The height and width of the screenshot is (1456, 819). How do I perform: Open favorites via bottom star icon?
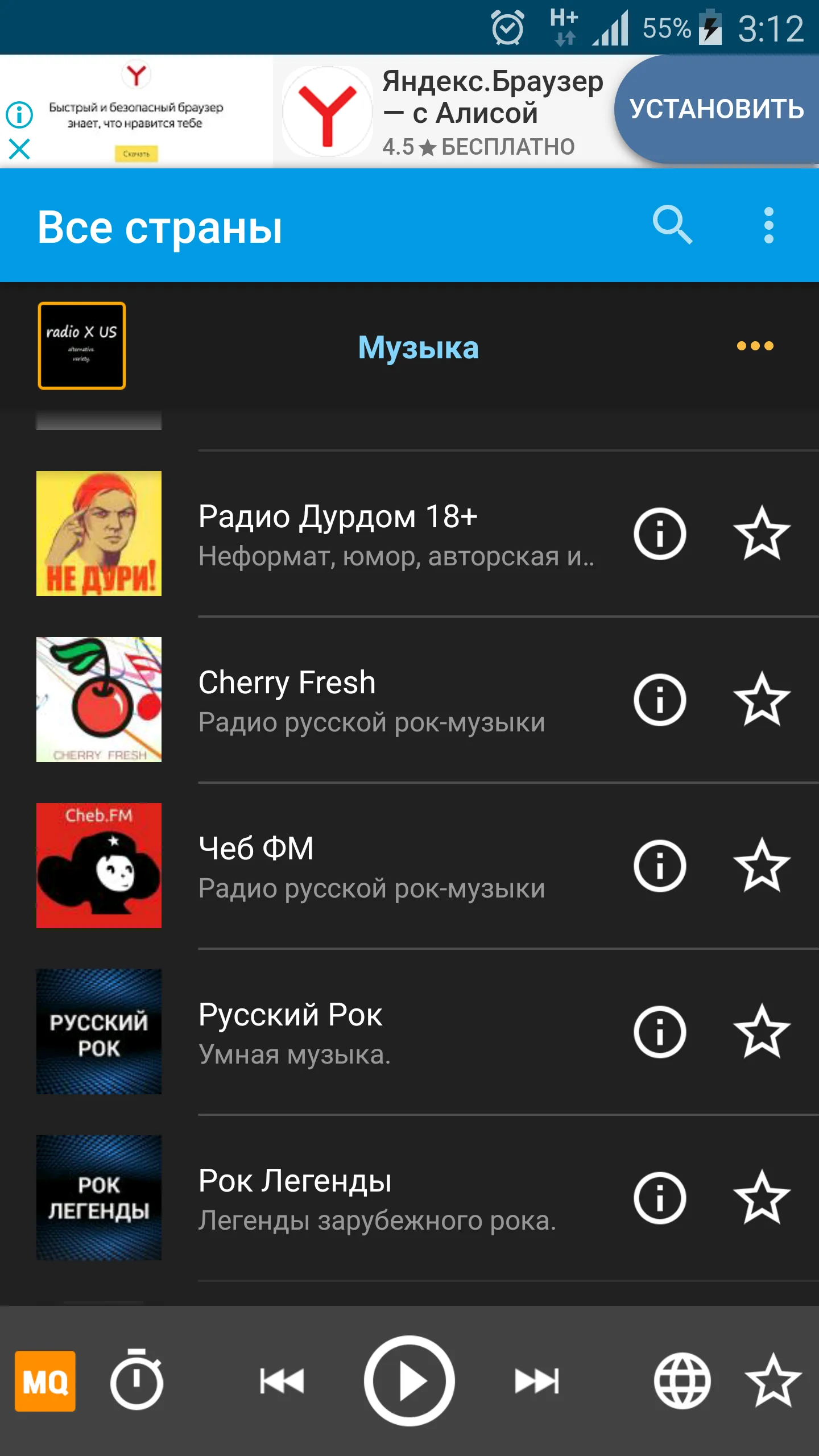(x=773, y=1383)
